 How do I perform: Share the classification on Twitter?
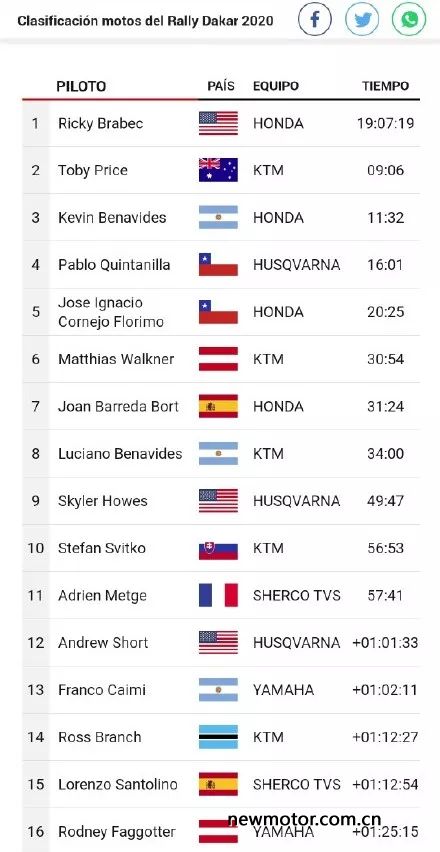tap(362, 20)
